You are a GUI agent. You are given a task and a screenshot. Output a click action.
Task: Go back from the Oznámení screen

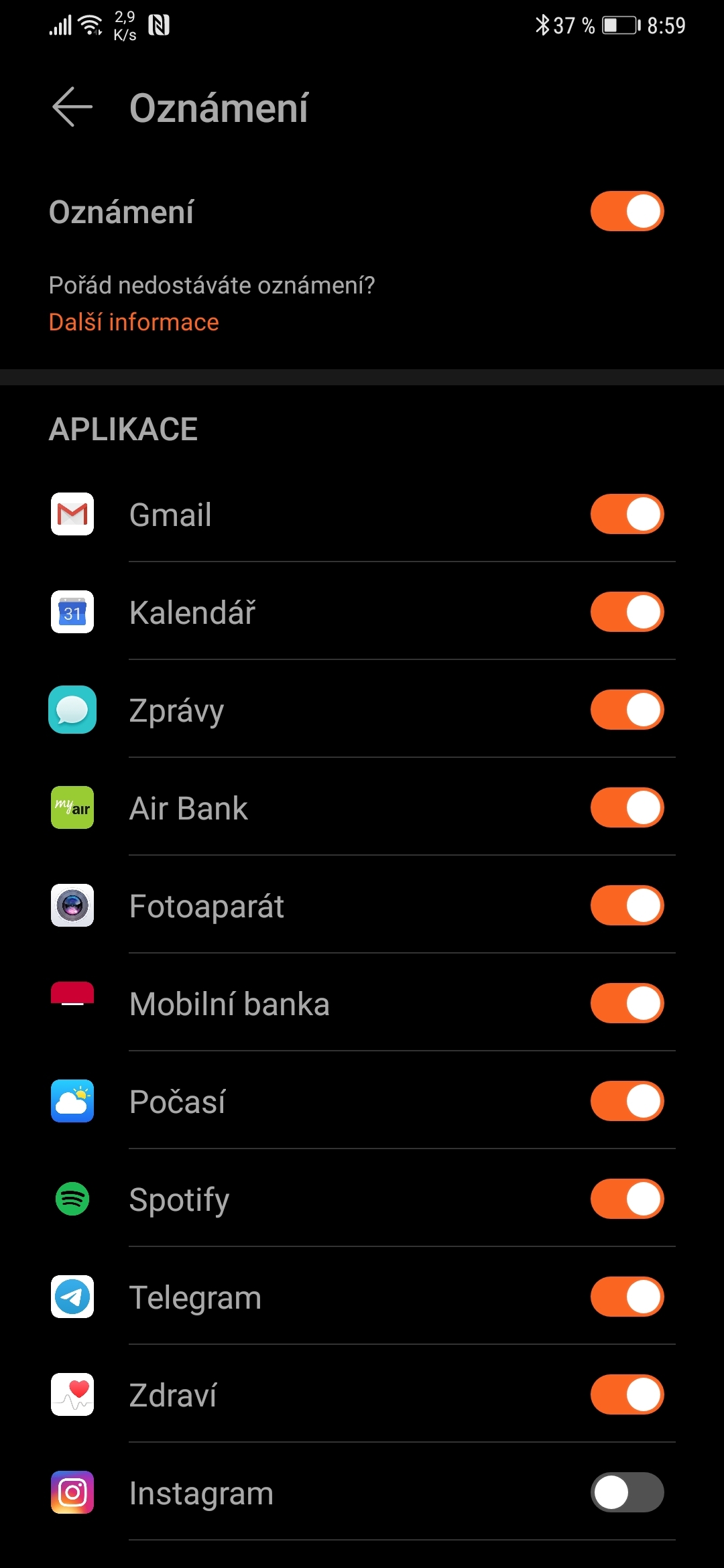72,107
